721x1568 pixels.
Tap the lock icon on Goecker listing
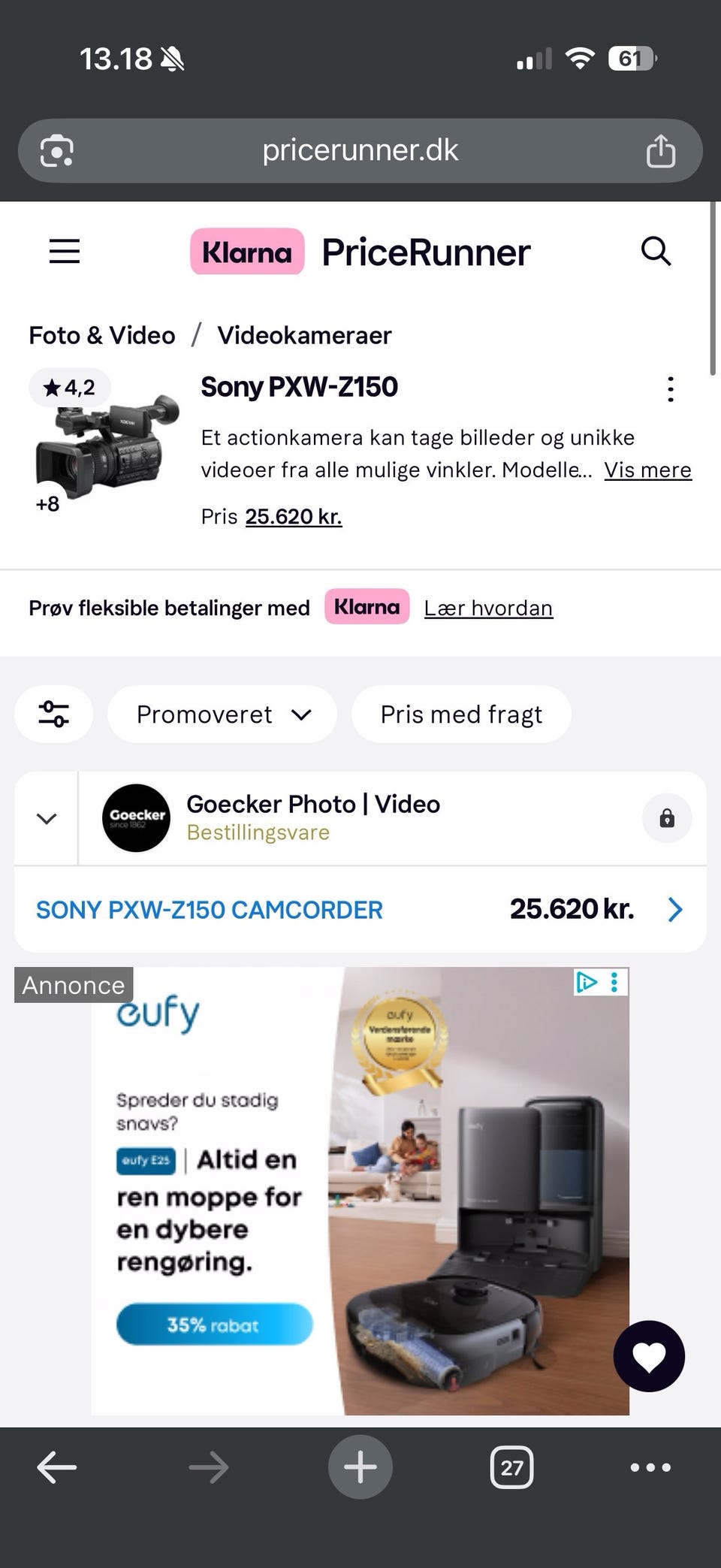(667, 818)
